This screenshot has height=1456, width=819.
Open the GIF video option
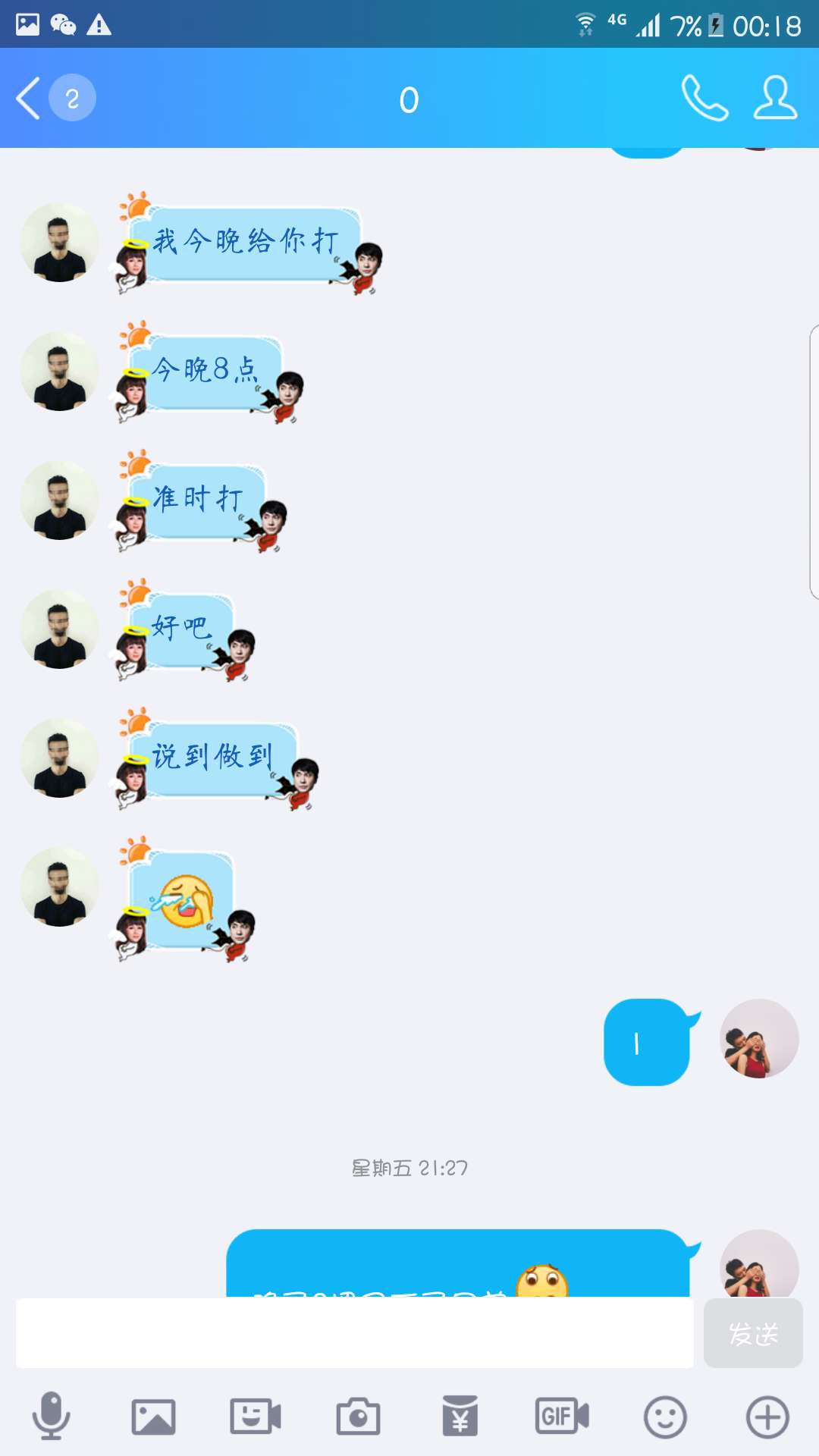[562, 1416]
